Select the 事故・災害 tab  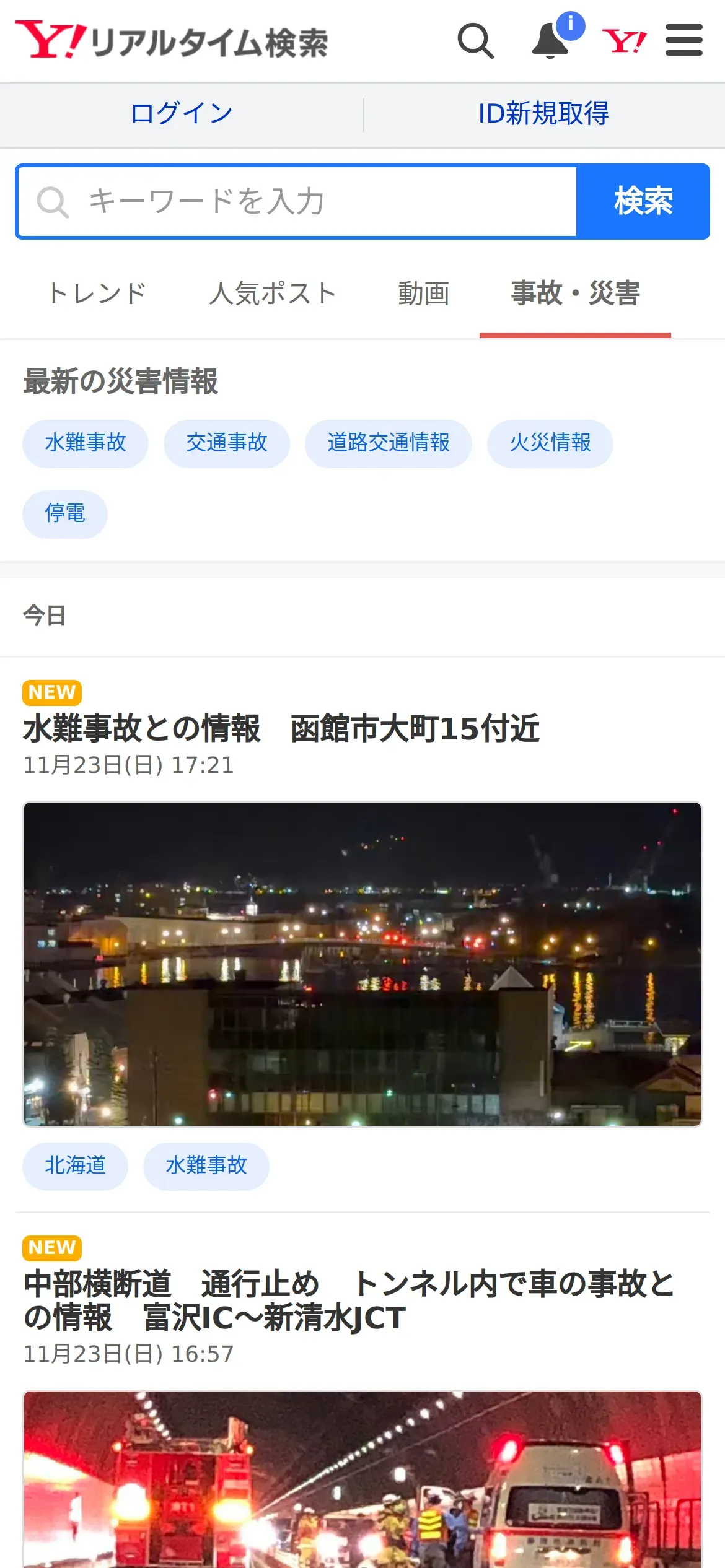pos(575,294)
